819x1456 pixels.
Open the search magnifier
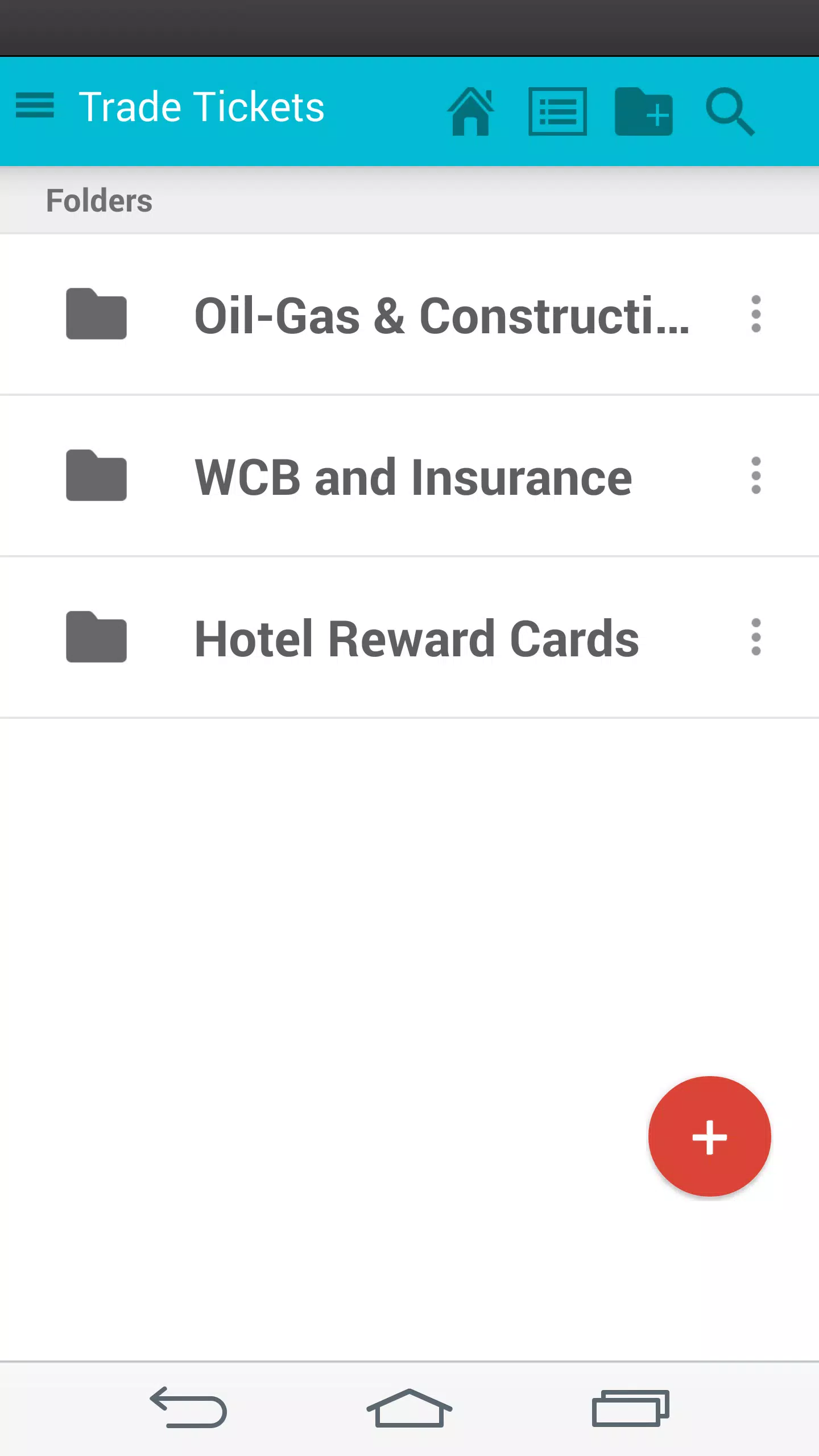[x=730, y=112]
